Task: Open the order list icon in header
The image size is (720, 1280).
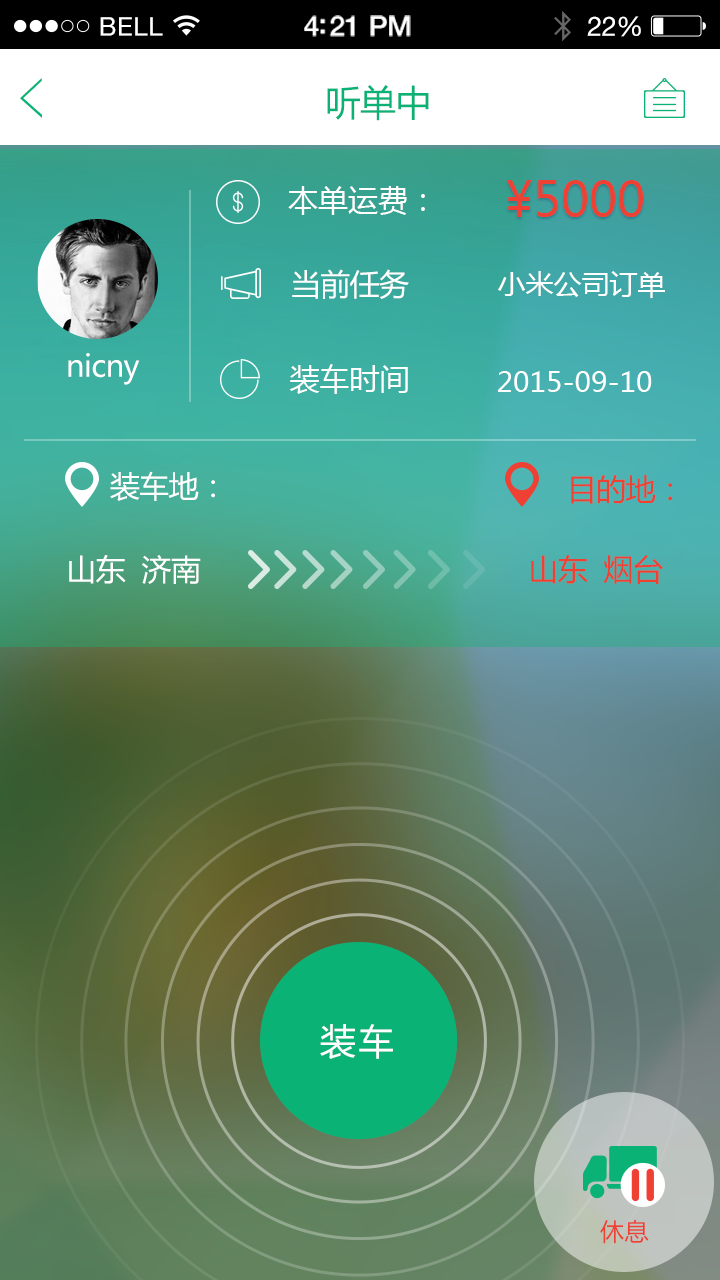Action: (664, 99)
